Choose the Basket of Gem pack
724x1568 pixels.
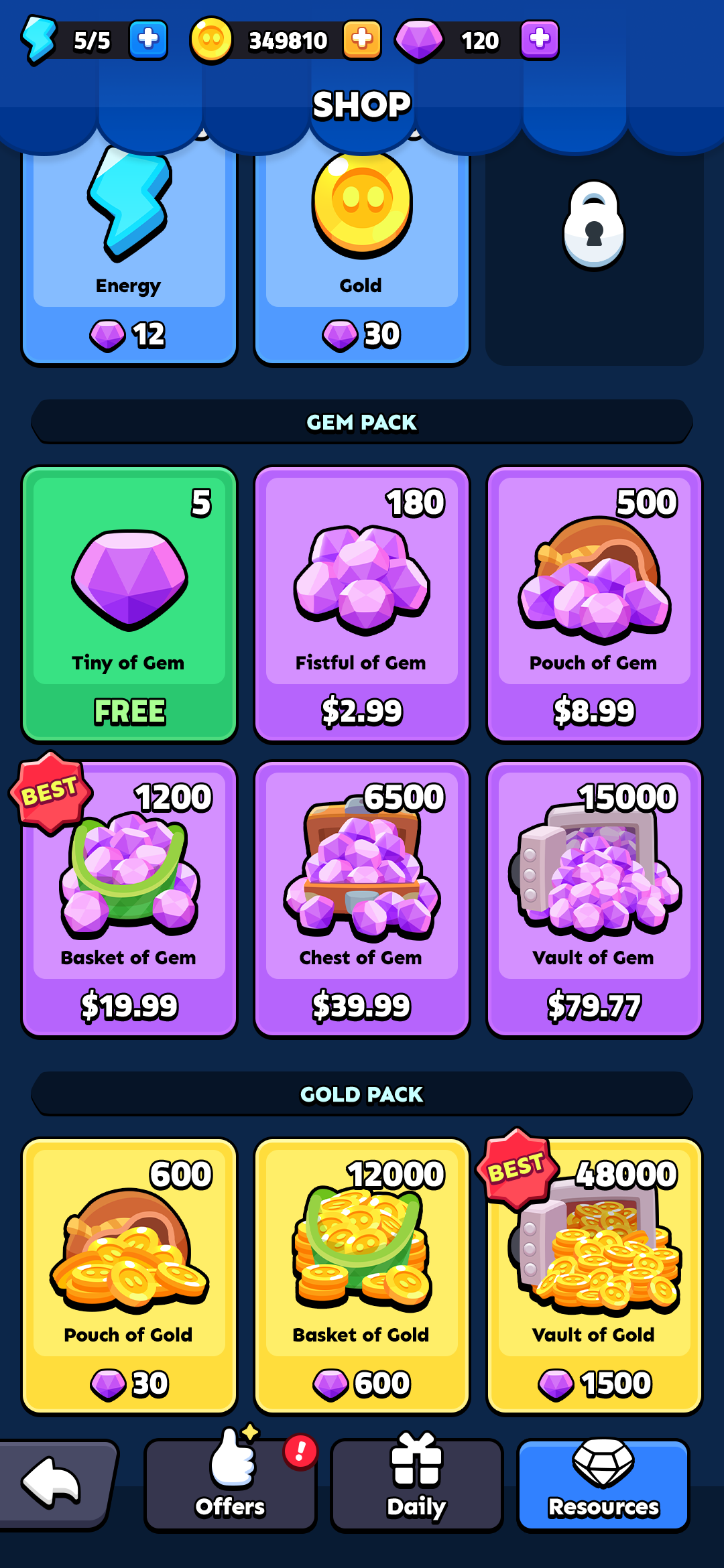129,899
